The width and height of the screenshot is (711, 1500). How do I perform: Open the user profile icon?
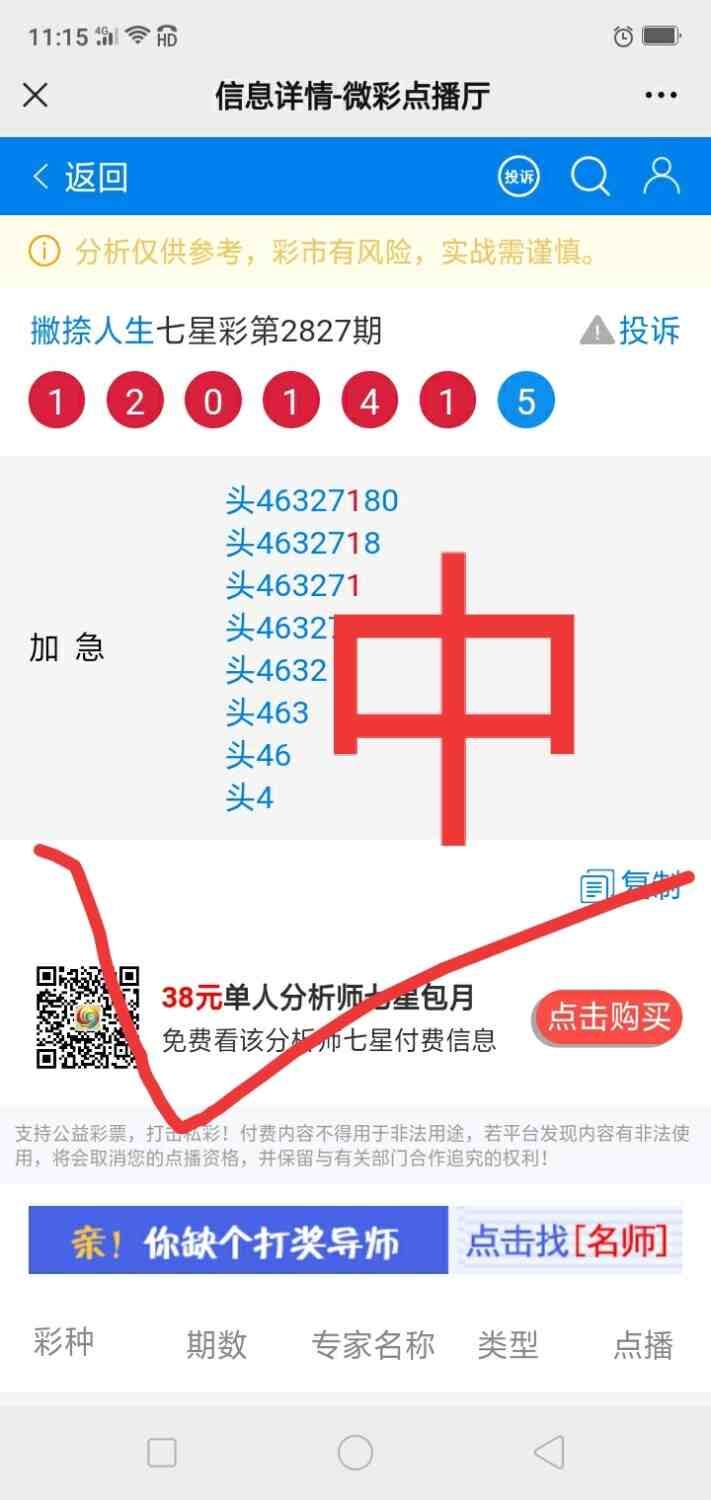pyautogui.click(x=661, y=176)
